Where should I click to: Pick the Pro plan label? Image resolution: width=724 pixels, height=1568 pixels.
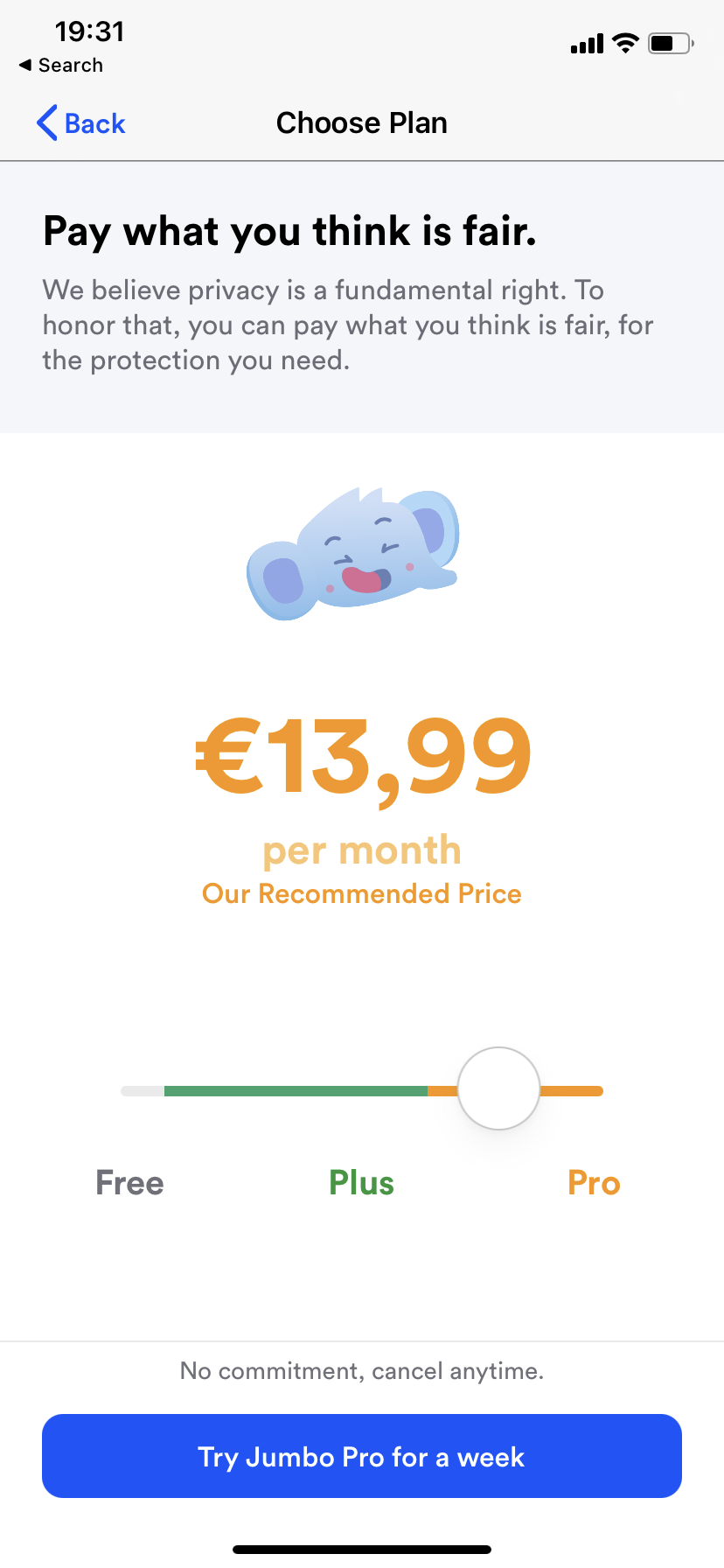click(x=594, y=1183)
